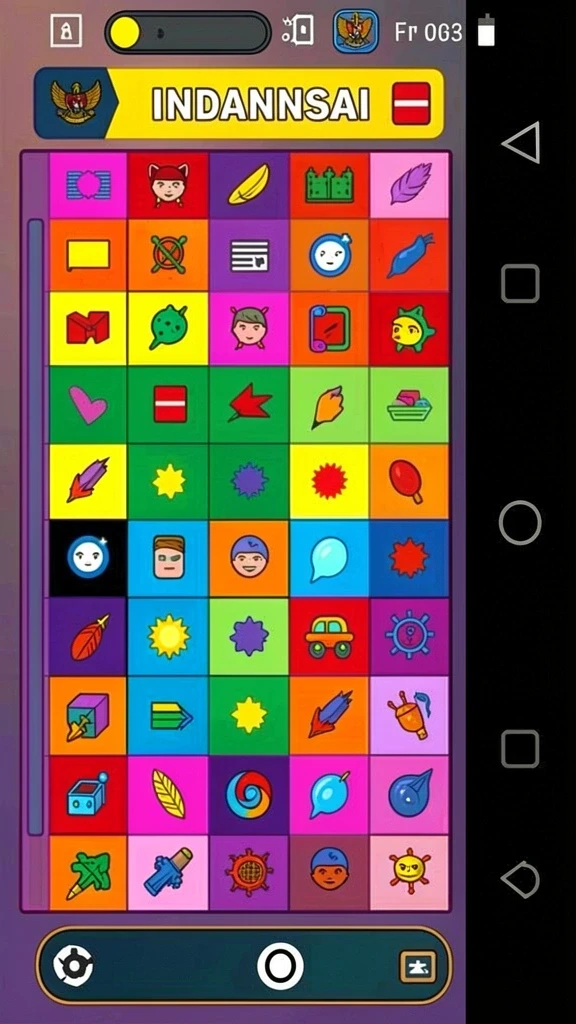This screenshot has width=576, height=1024.
Task: Tap the system home circle
Action: [x=520, y=522]
